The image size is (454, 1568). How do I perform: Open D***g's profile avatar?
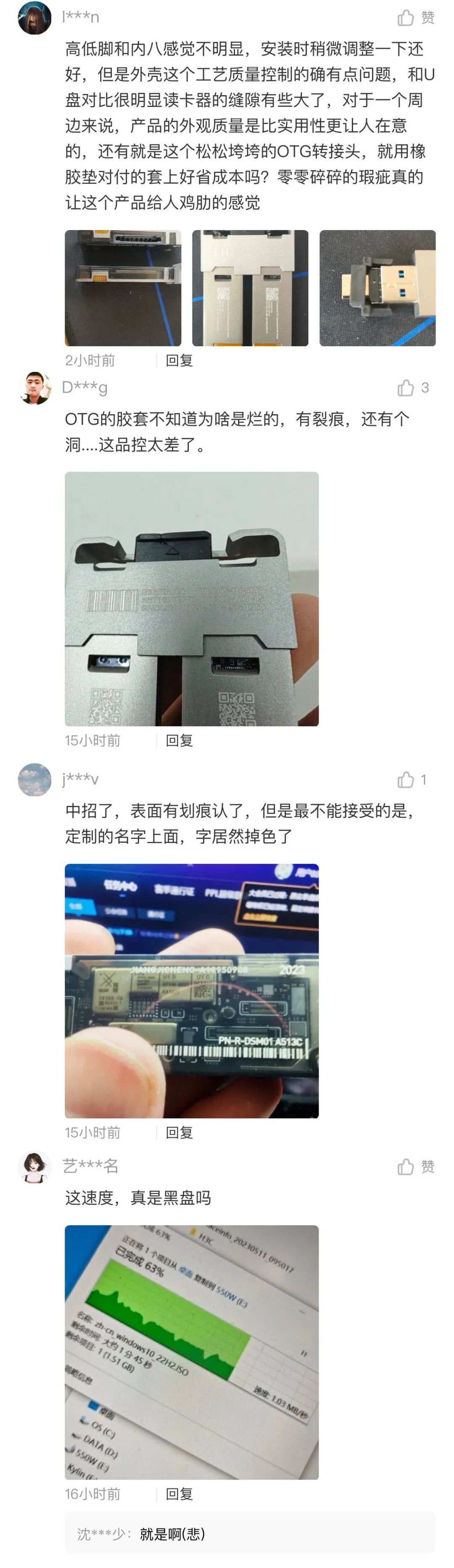tap(35, 388)
